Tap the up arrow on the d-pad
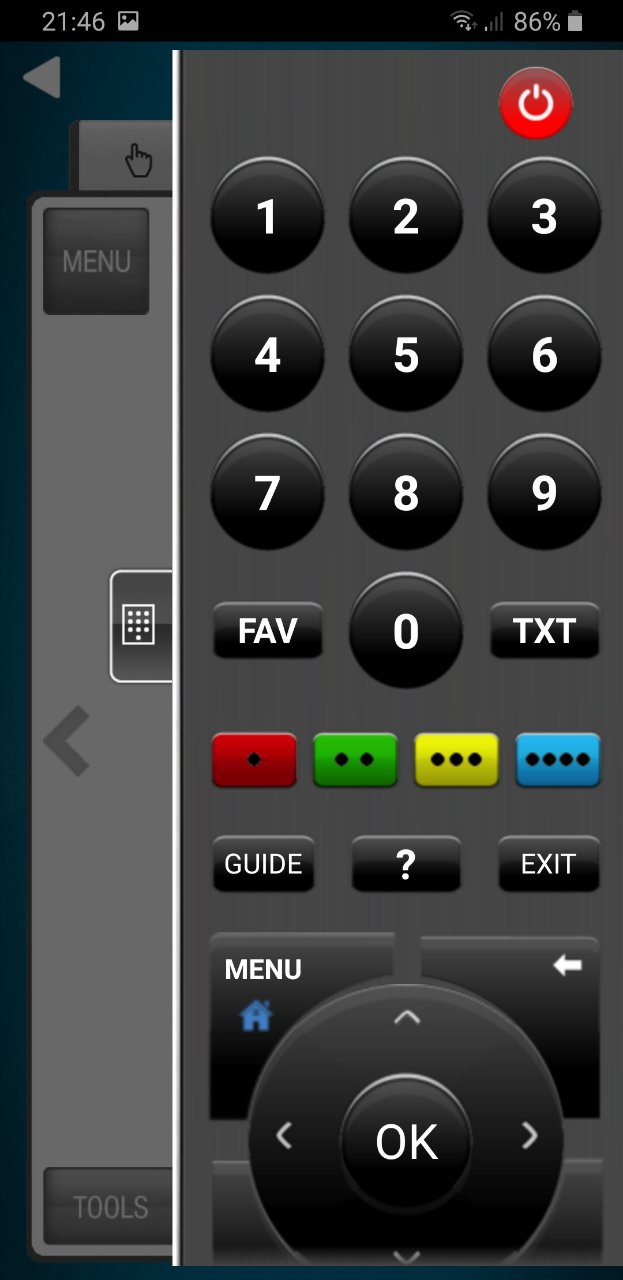This screenshot has width=623, height=1280. coord(406,1018)
